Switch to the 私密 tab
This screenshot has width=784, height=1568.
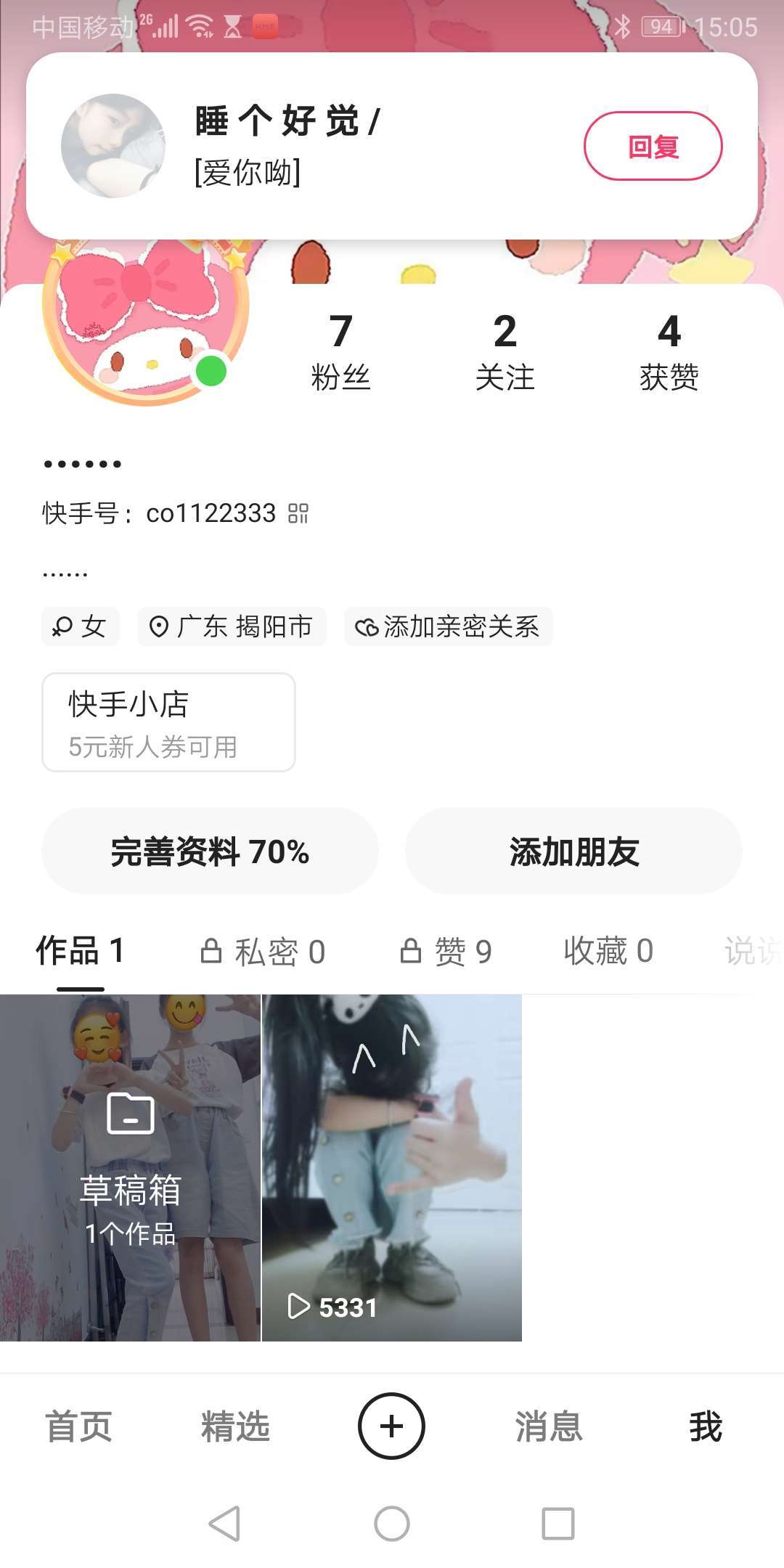[263, 951]
